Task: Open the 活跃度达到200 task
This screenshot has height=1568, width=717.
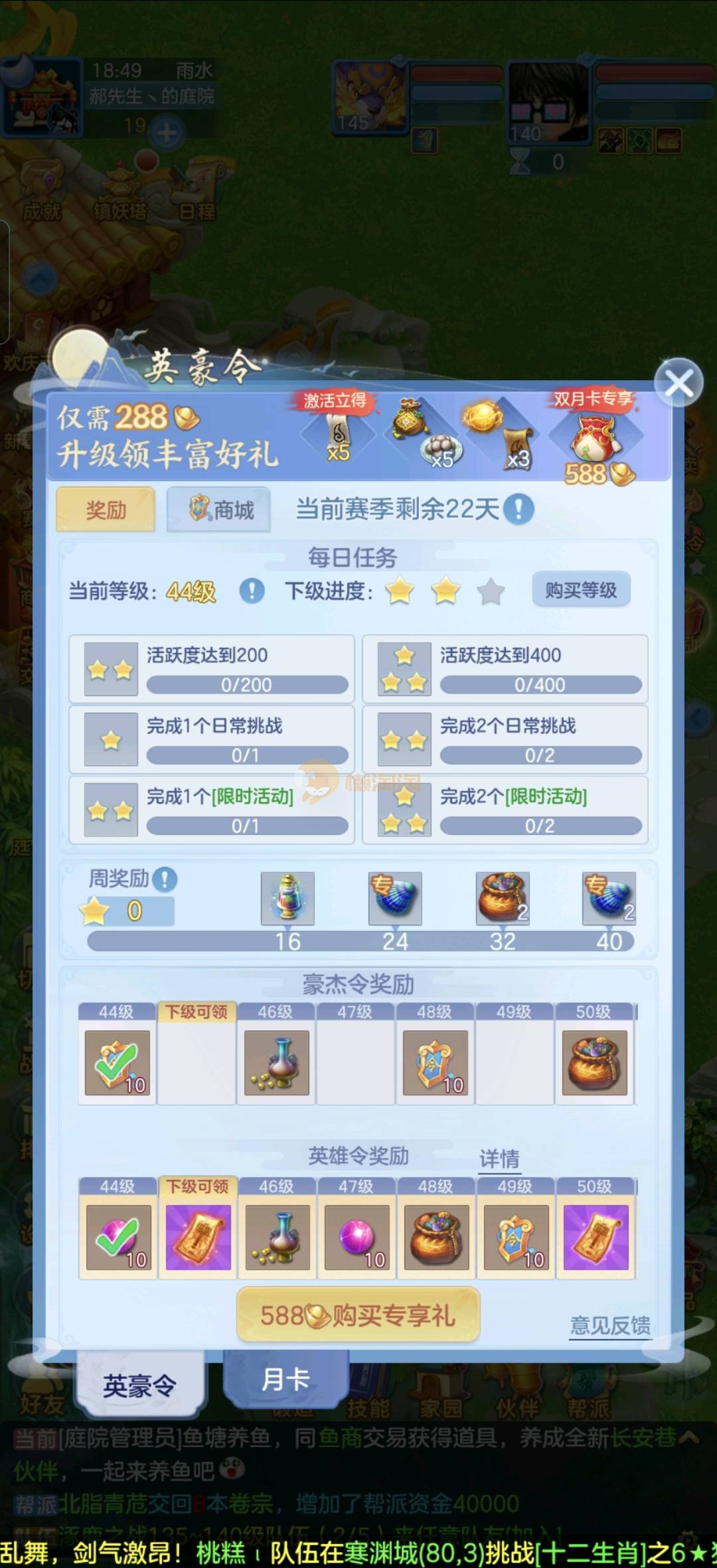Action: point(211,669)
